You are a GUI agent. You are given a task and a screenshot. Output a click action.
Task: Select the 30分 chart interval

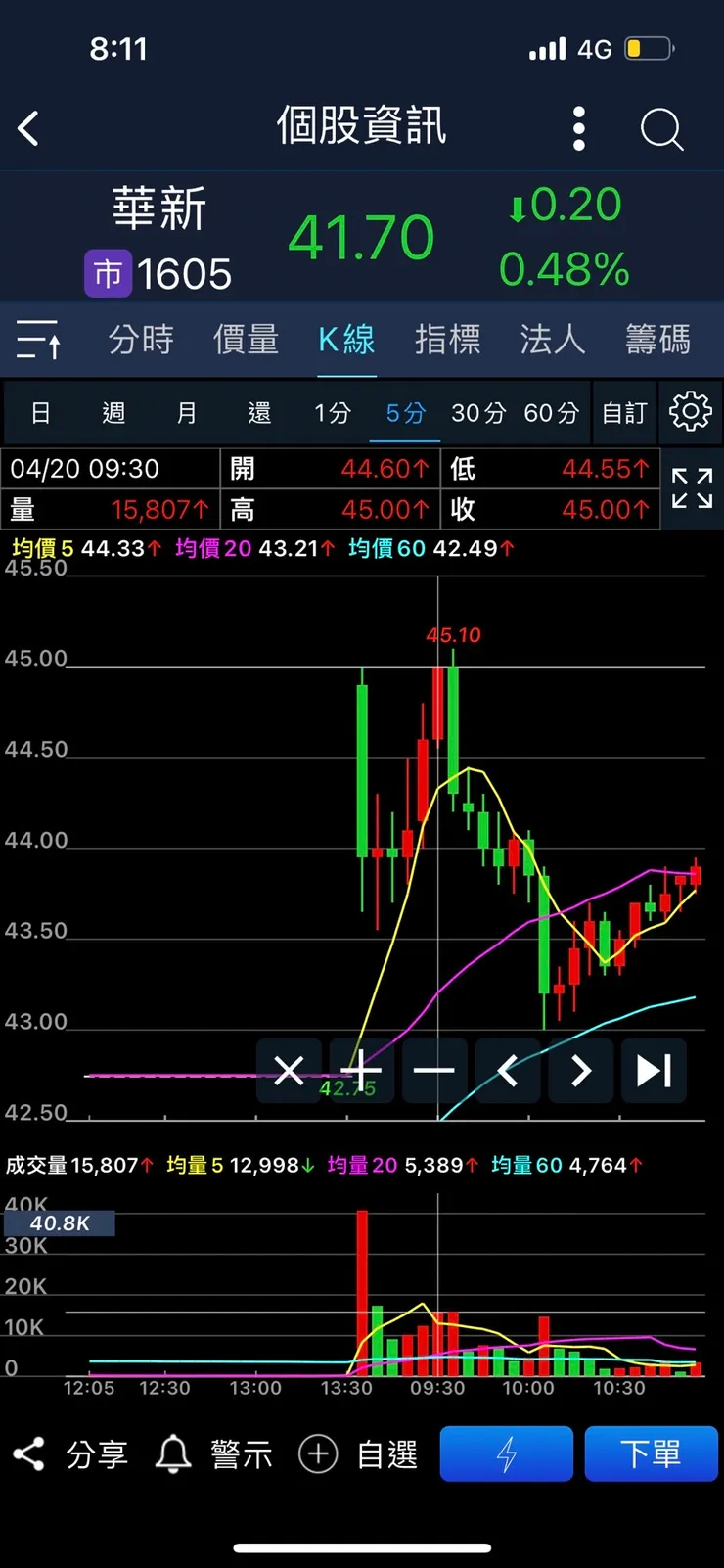[477, 413]
